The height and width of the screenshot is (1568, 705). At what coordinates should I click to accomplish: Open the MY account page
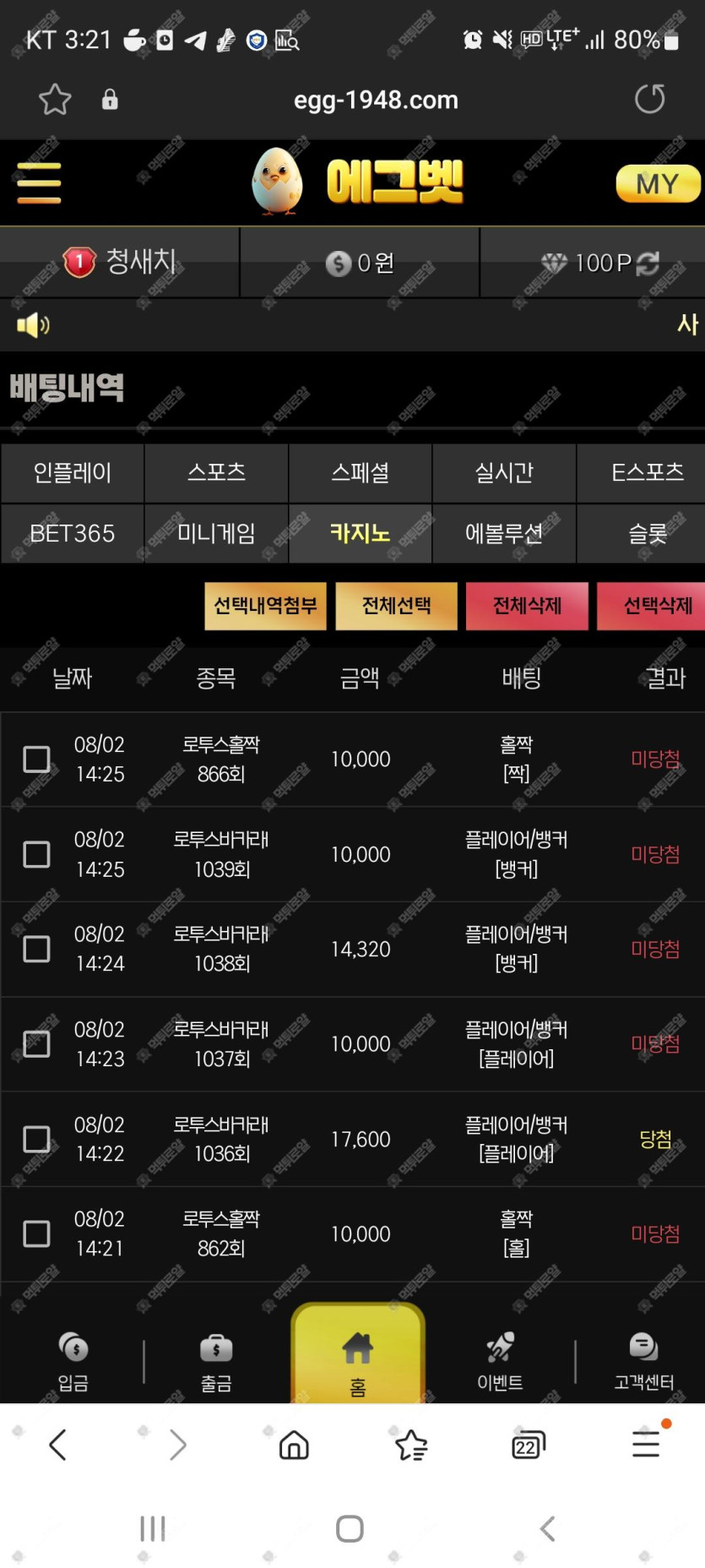(x=657, y=183)
